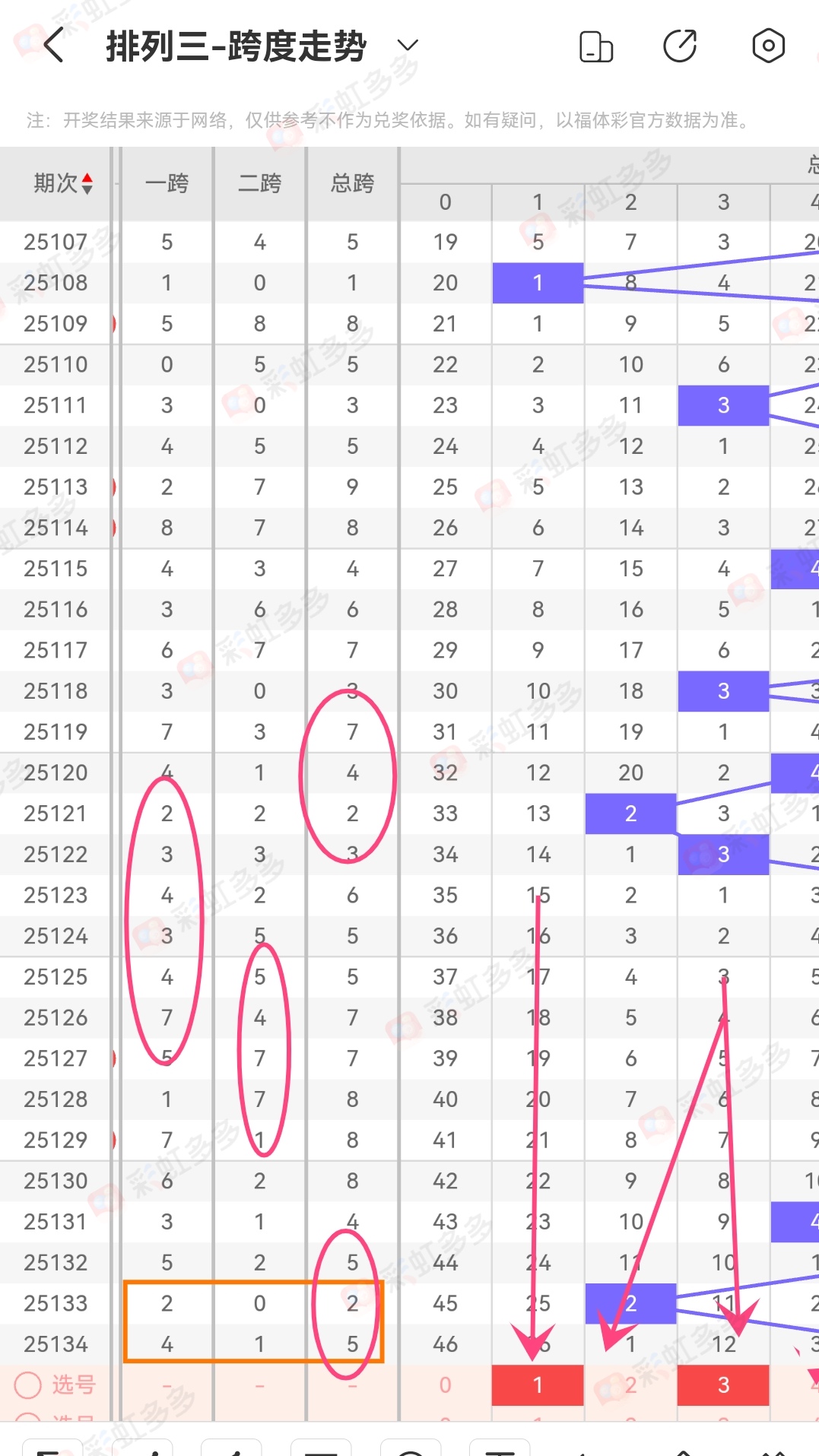Deselect number 1 in the 选号 row
This screenshot has width=819, height=1456.
(538, 1385)
